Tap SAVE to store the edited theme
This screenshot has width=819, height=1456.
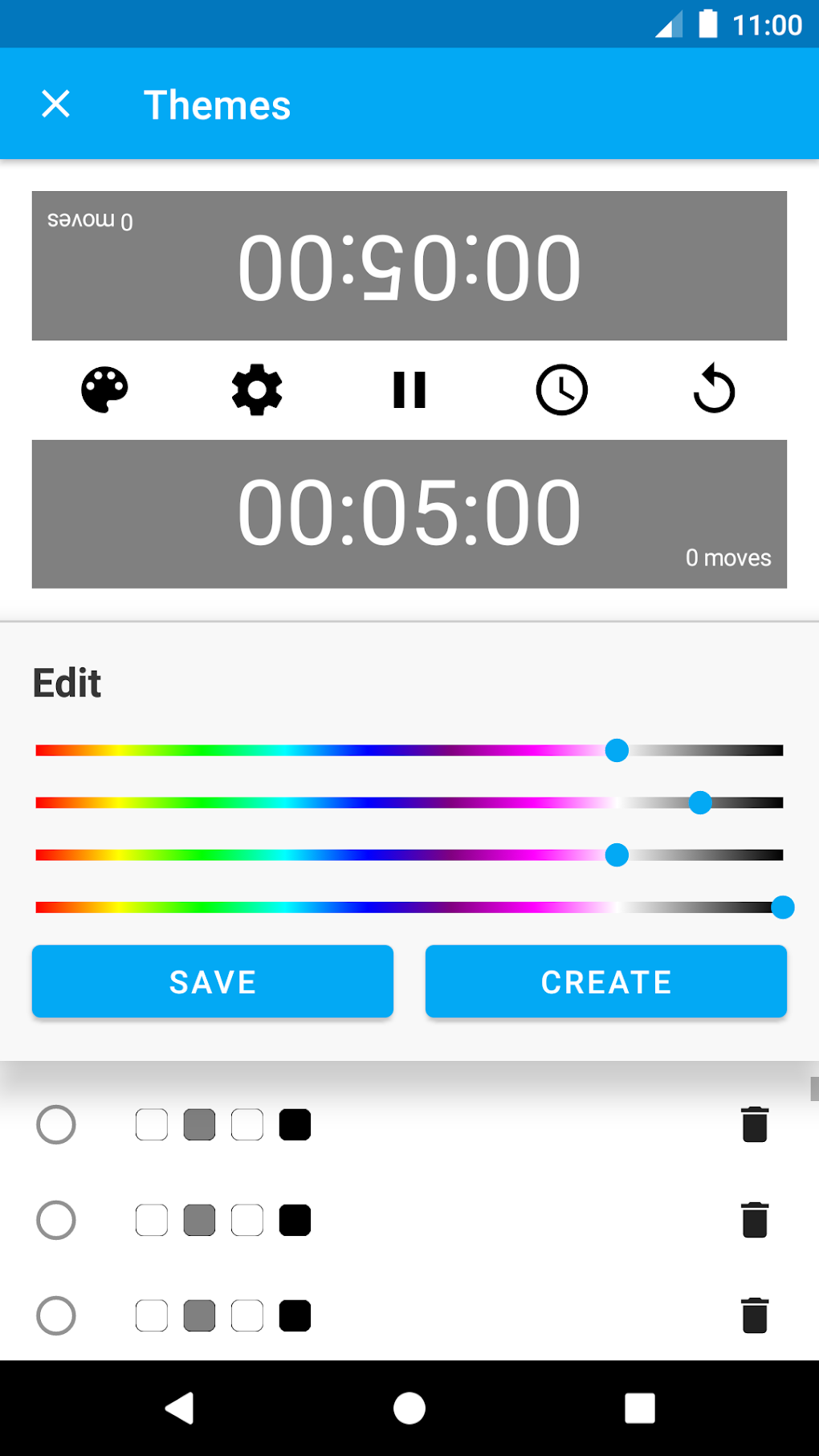[x=212, y=981]
